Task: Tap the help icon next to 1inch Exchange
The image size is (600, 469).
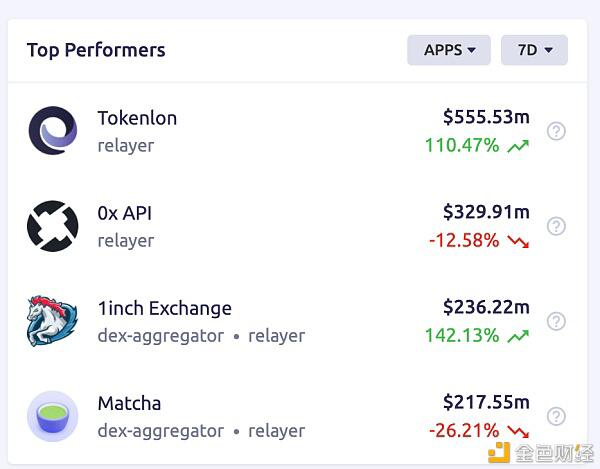Action: coord(557,321)
